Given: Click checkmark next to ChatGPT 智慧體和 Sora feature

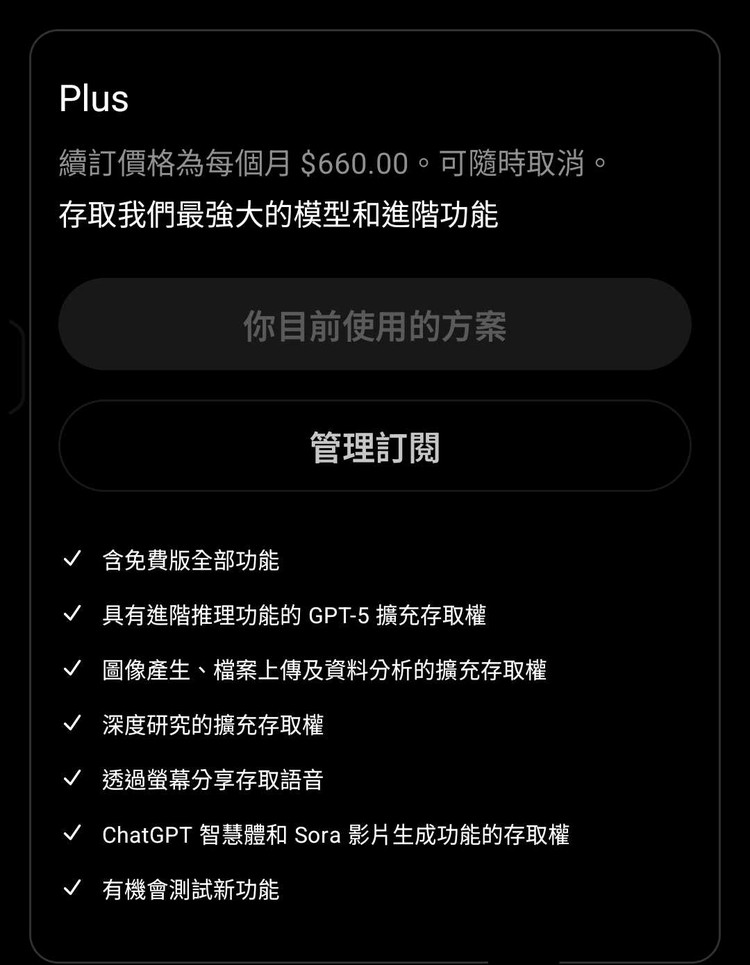Looking at the screenshot, I should click(70, 835).
